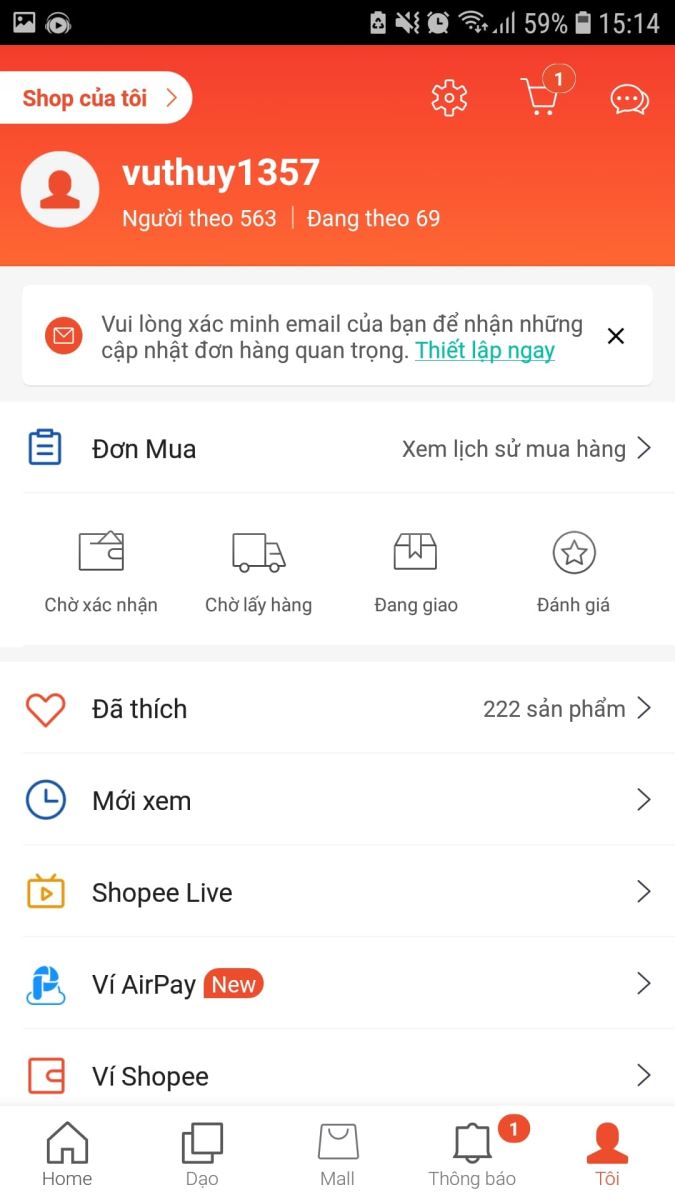The image size is (675, 1200).
Task: Tap the profile avatar picture
Action: (60, 191)
